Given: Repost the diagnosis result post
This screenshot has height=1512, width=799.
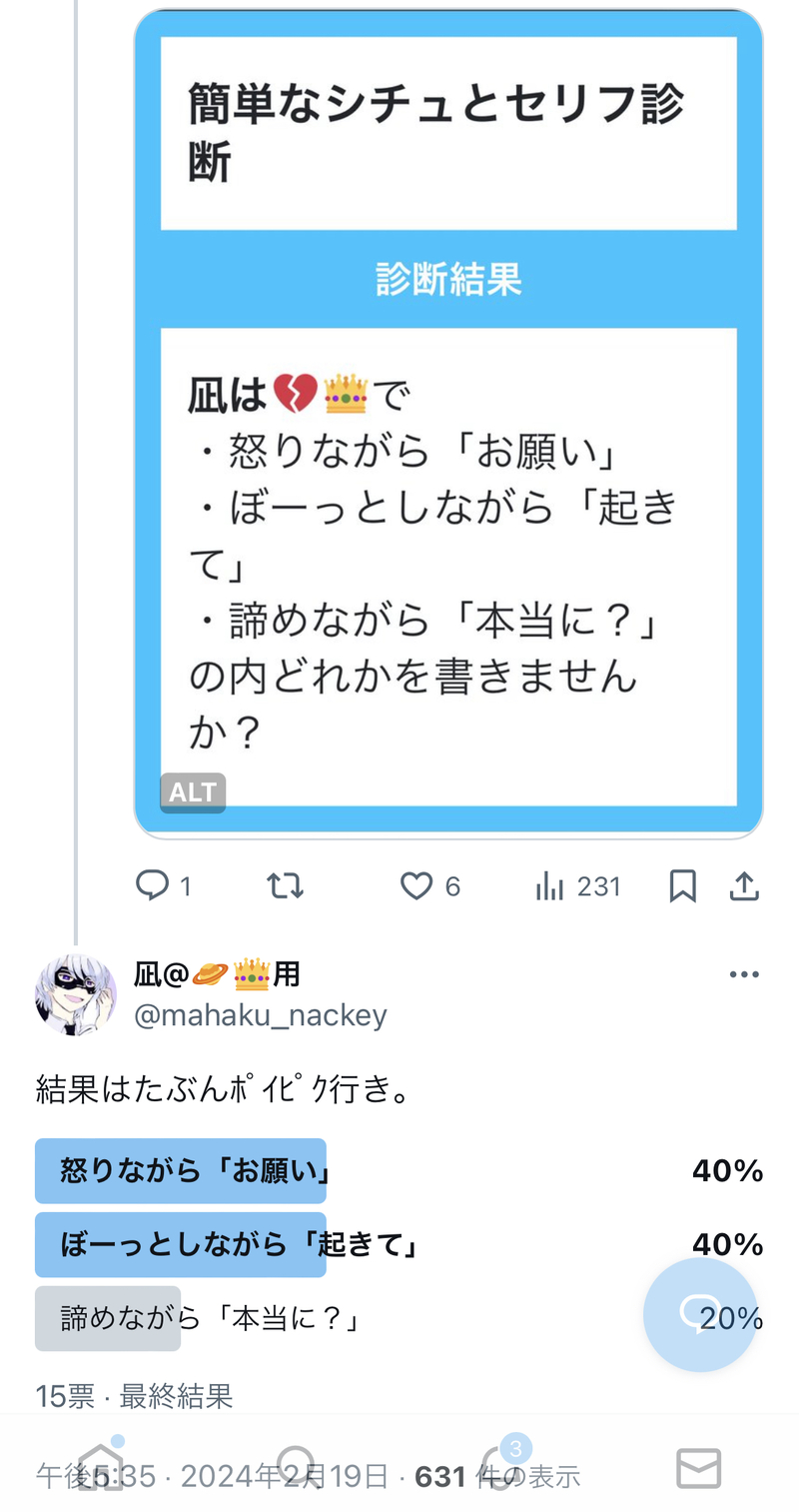Looking at the screenshot, I should (x=285, y=885).
